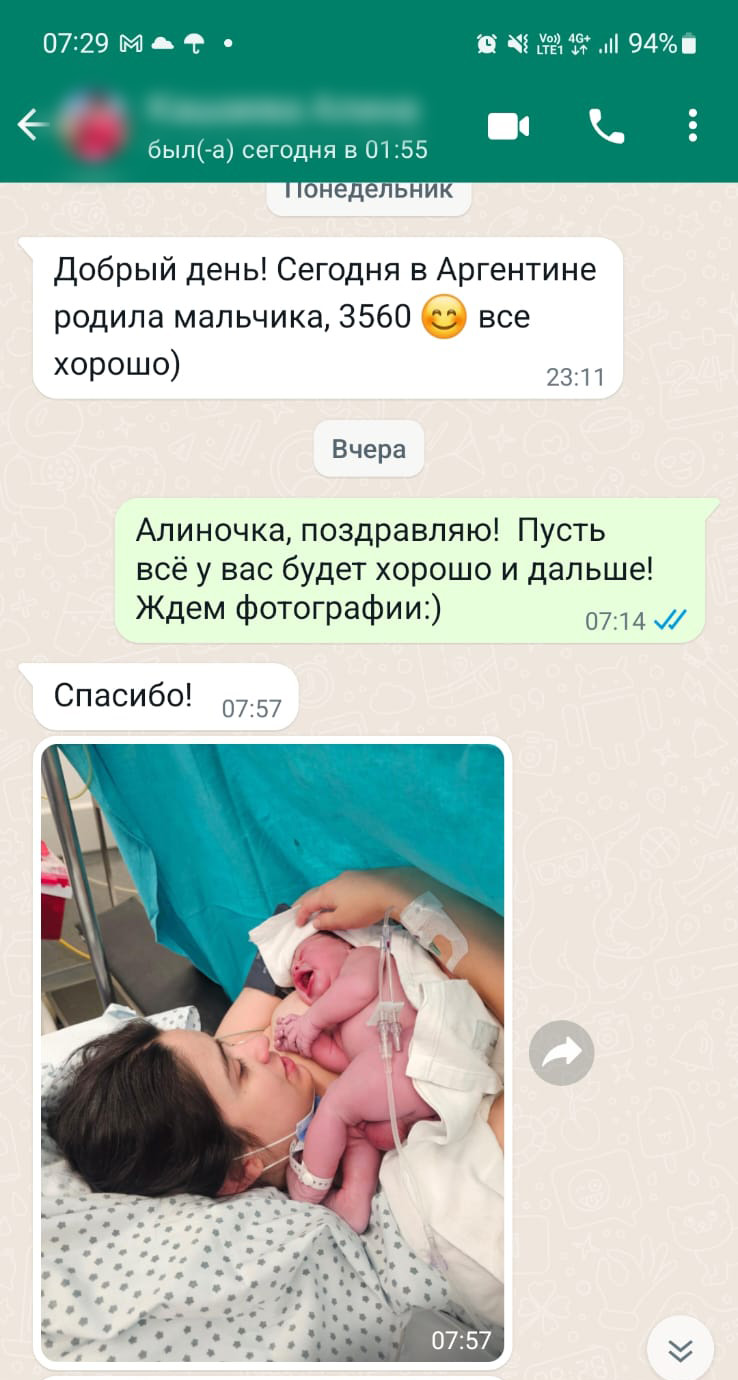Open the contact's profile info

pos(280,125)
